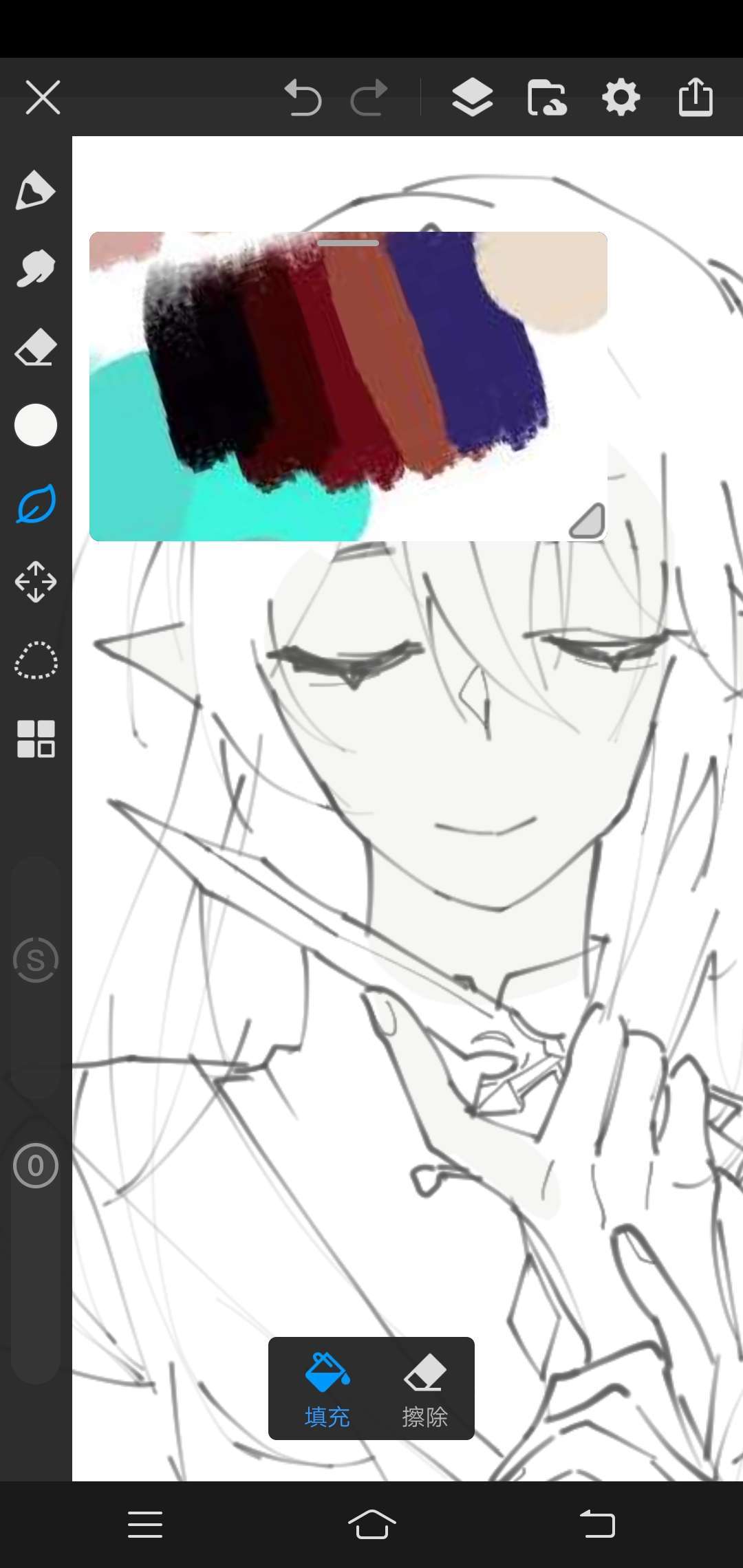
Task: Open canvas settings gear
Action: 621,97
